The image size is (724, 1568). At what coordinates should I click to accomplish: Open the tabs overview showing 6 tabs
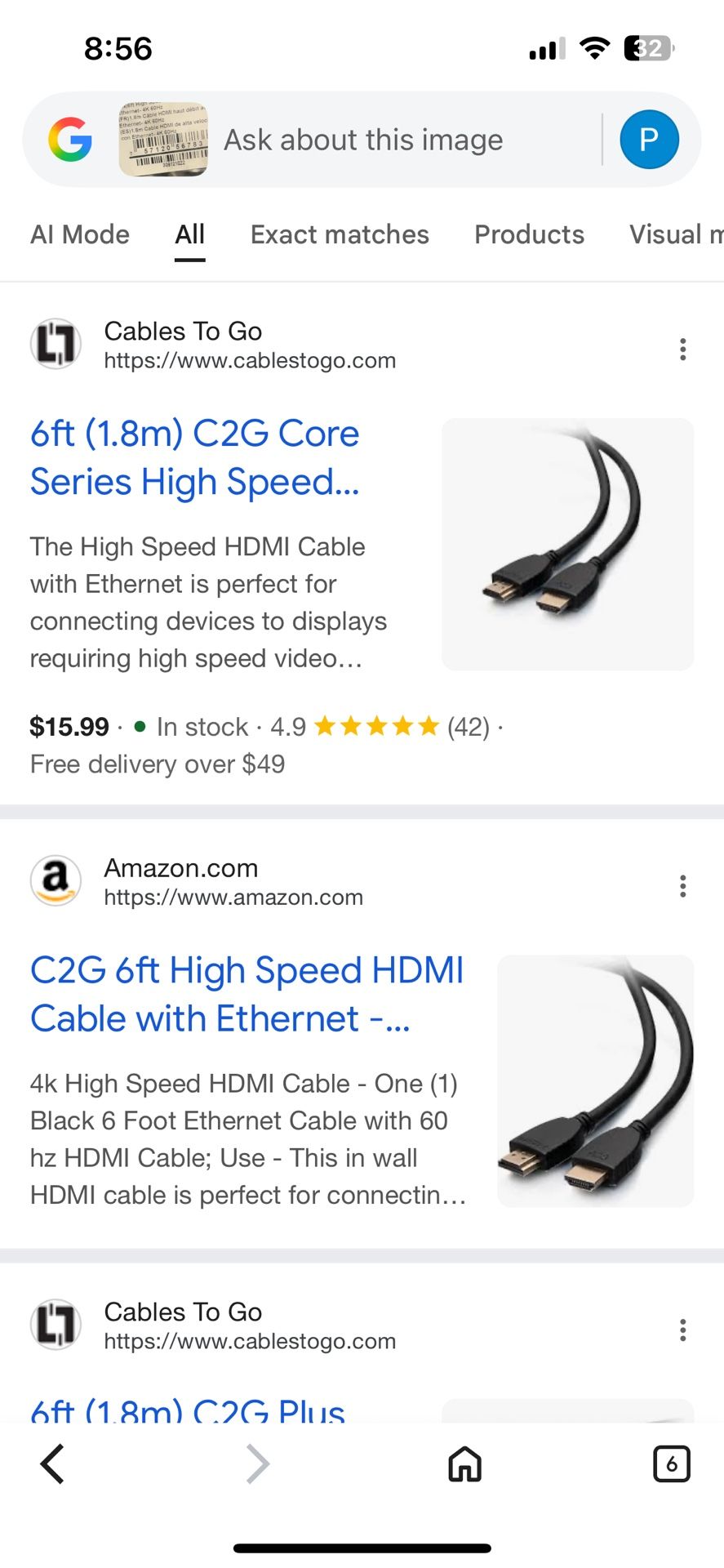click(672, 1464)
